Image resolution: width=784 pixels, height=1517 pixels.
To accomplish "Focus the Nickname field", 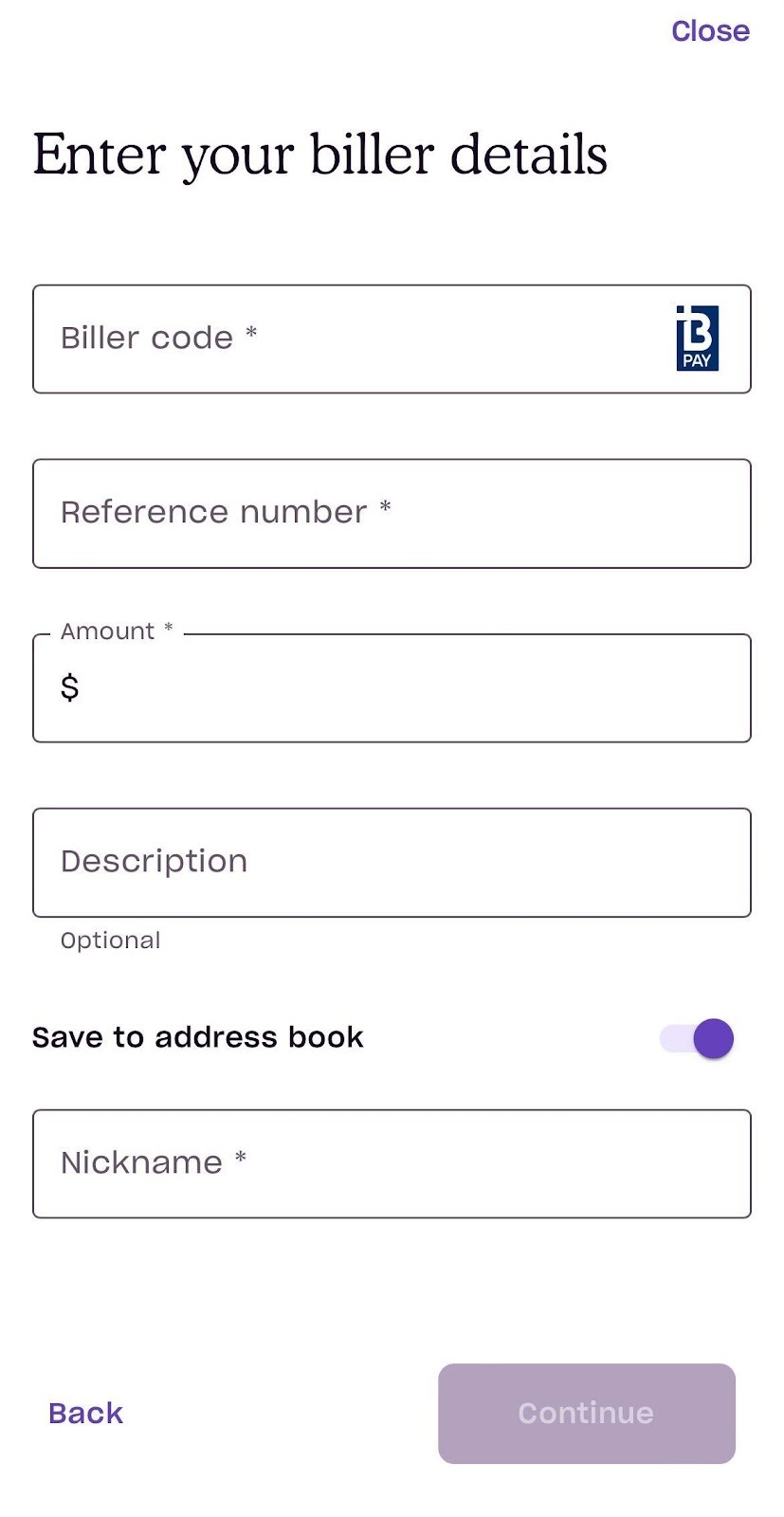I will pos(392,1163).
